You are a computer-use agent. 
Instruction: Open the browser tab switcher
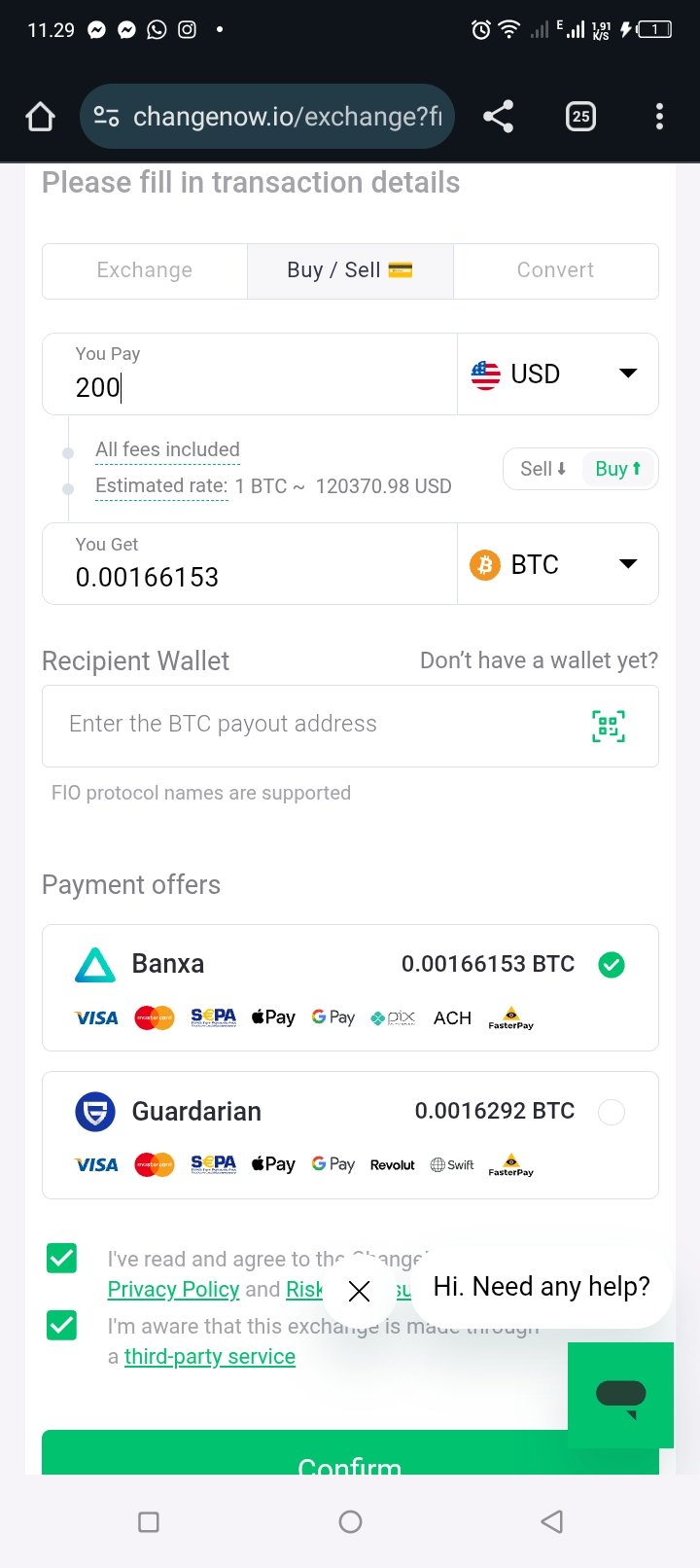point(580,117)
